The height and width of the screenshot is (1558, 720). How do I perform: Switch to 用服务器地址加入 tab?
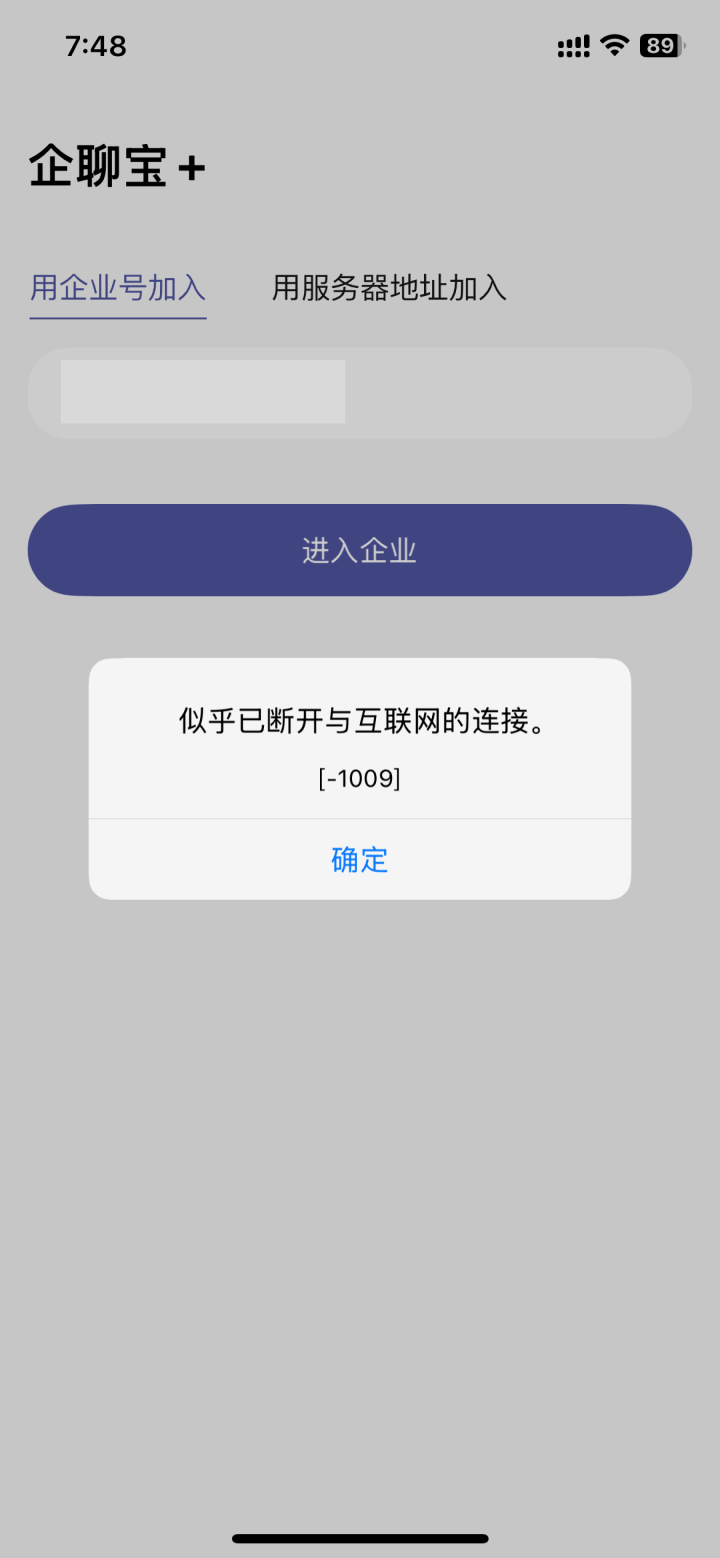pyautogui.click(x=389, y=289)
